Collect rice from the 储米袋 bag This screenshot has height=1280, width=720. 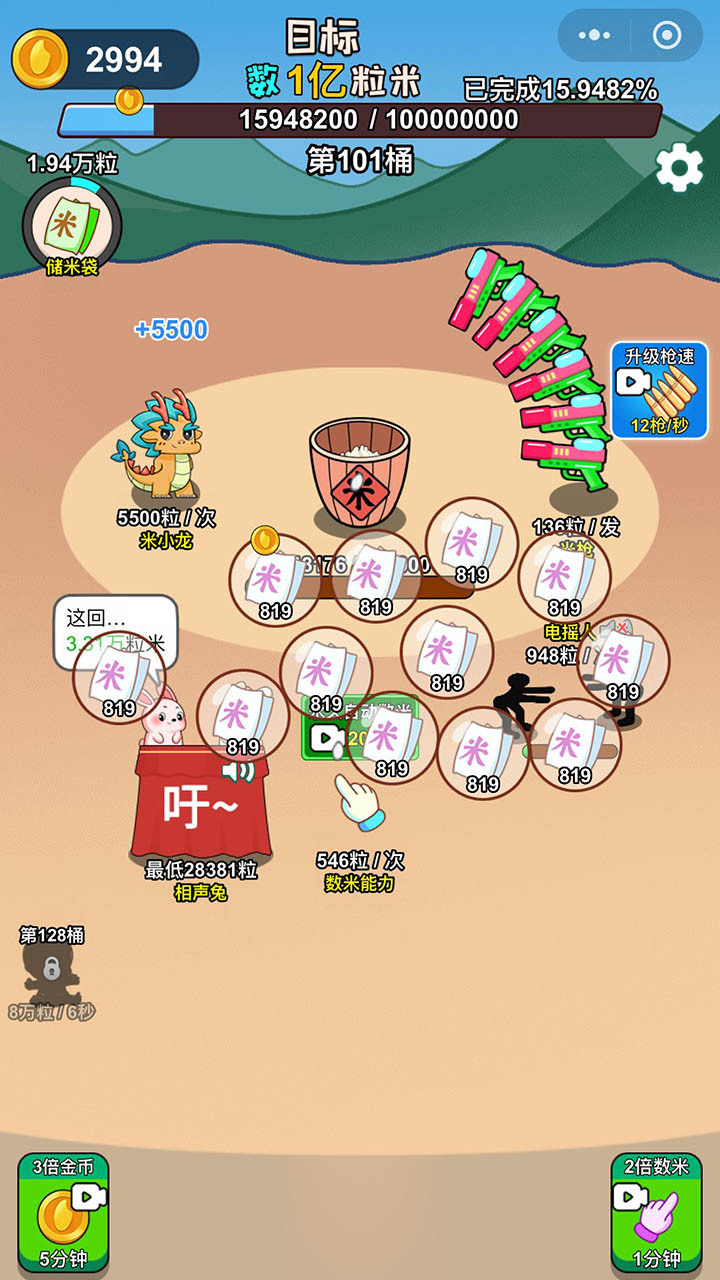[71, 225]
